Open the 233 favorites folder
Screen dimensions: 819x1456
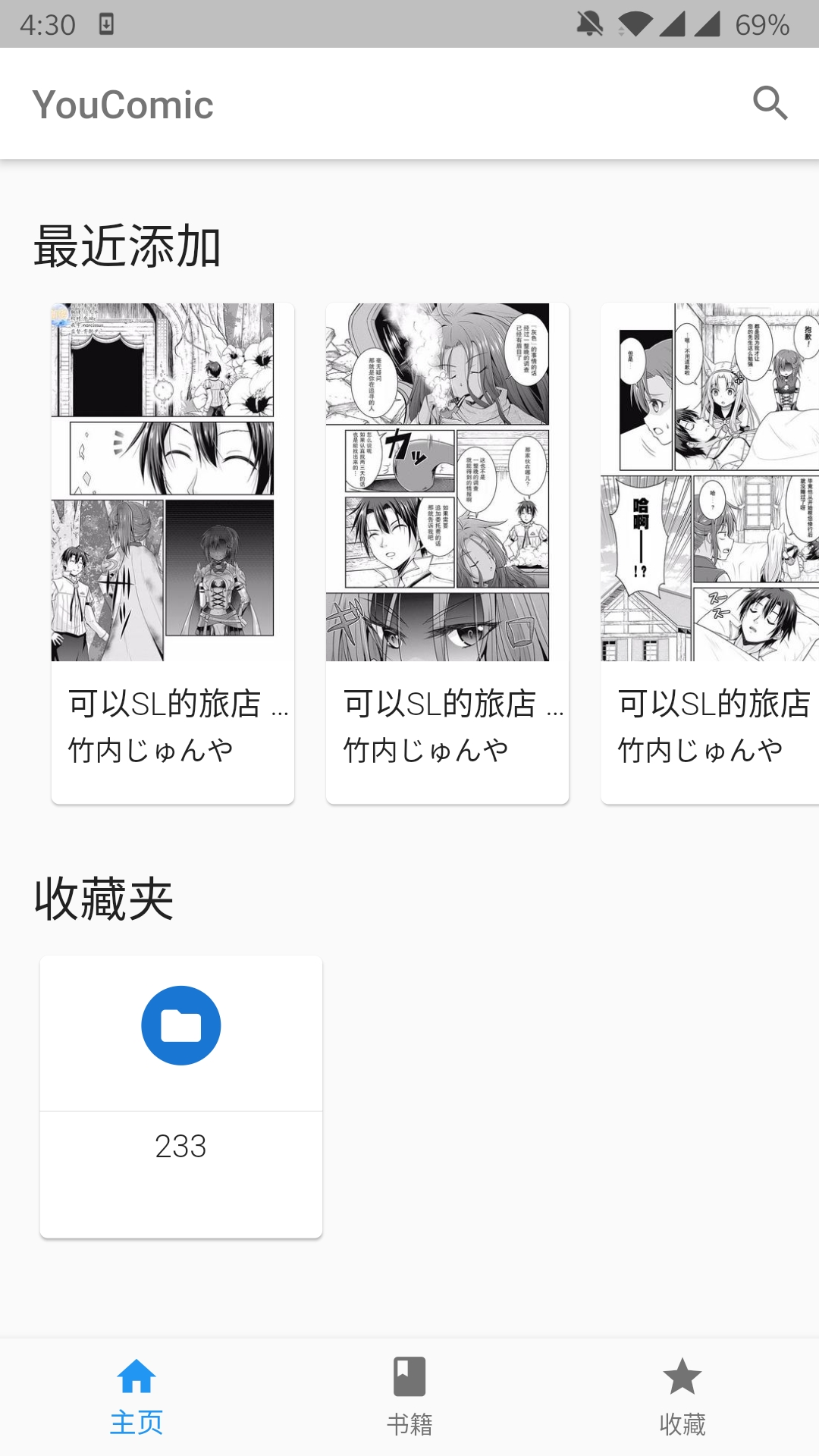click(x=181, y=1097)
